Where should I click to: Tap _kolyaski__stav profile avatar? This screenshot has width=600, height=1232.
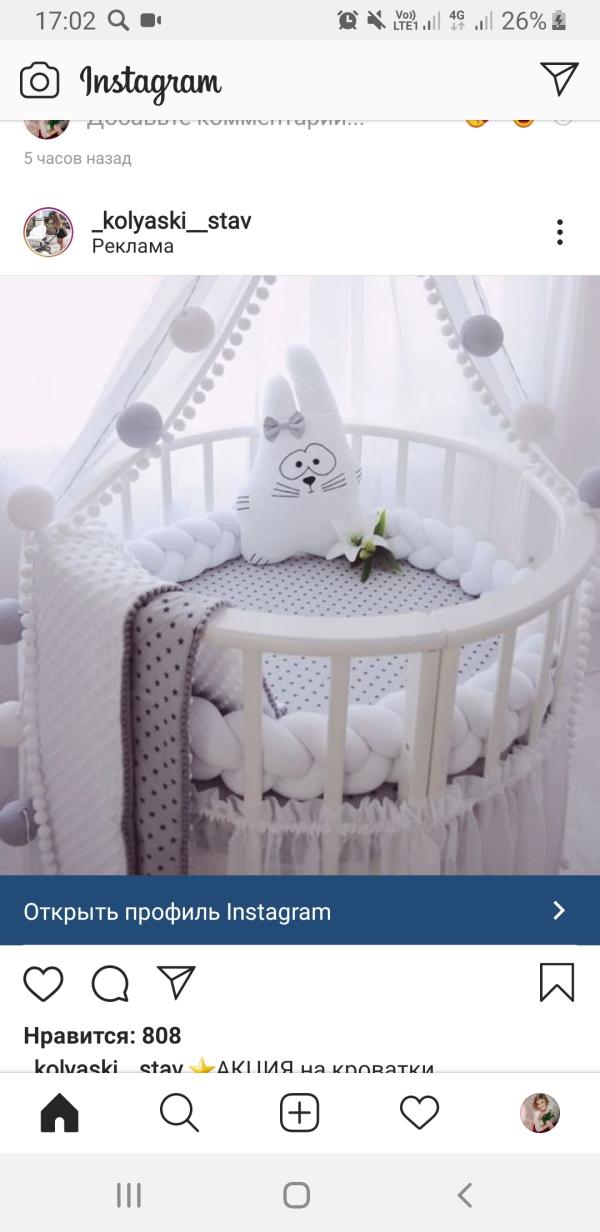(48, 233)
